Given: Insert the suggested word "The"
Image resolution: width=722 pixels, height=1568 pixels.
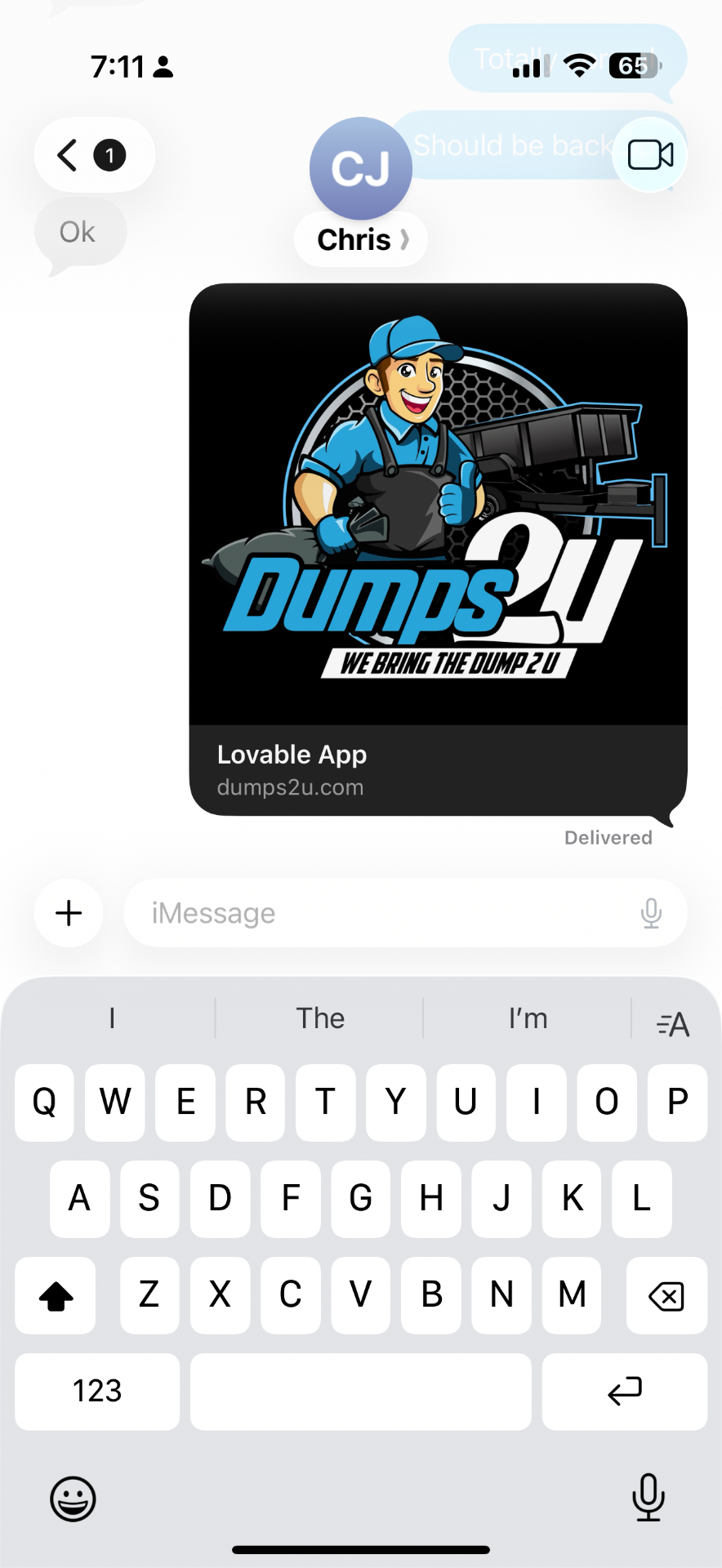Looking at the screenshot, I should click(x=320, y=1018).
